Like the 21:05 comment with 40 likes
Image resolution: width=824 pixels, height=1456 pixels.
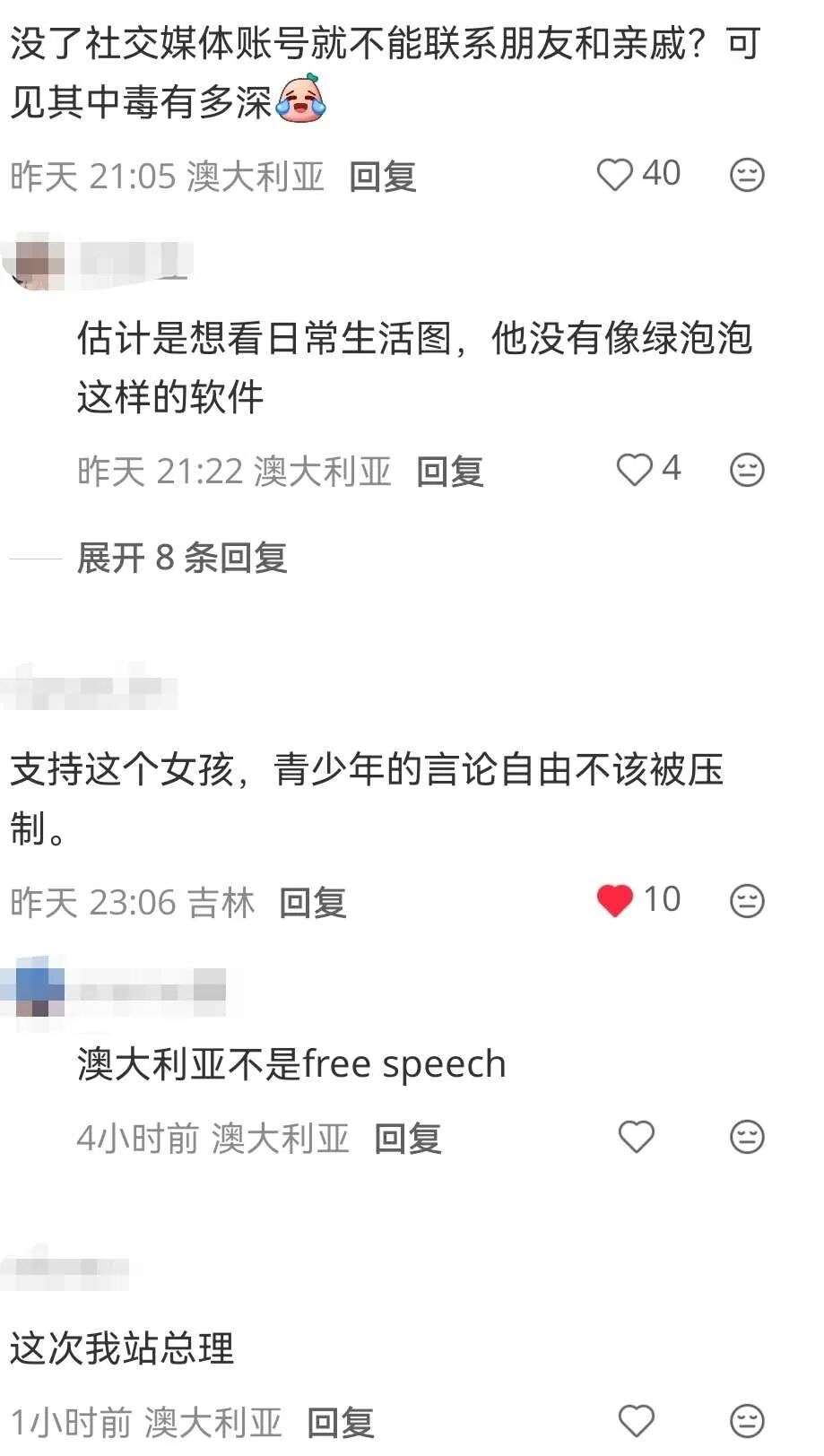pyautogui.click(x=615, y=175)
